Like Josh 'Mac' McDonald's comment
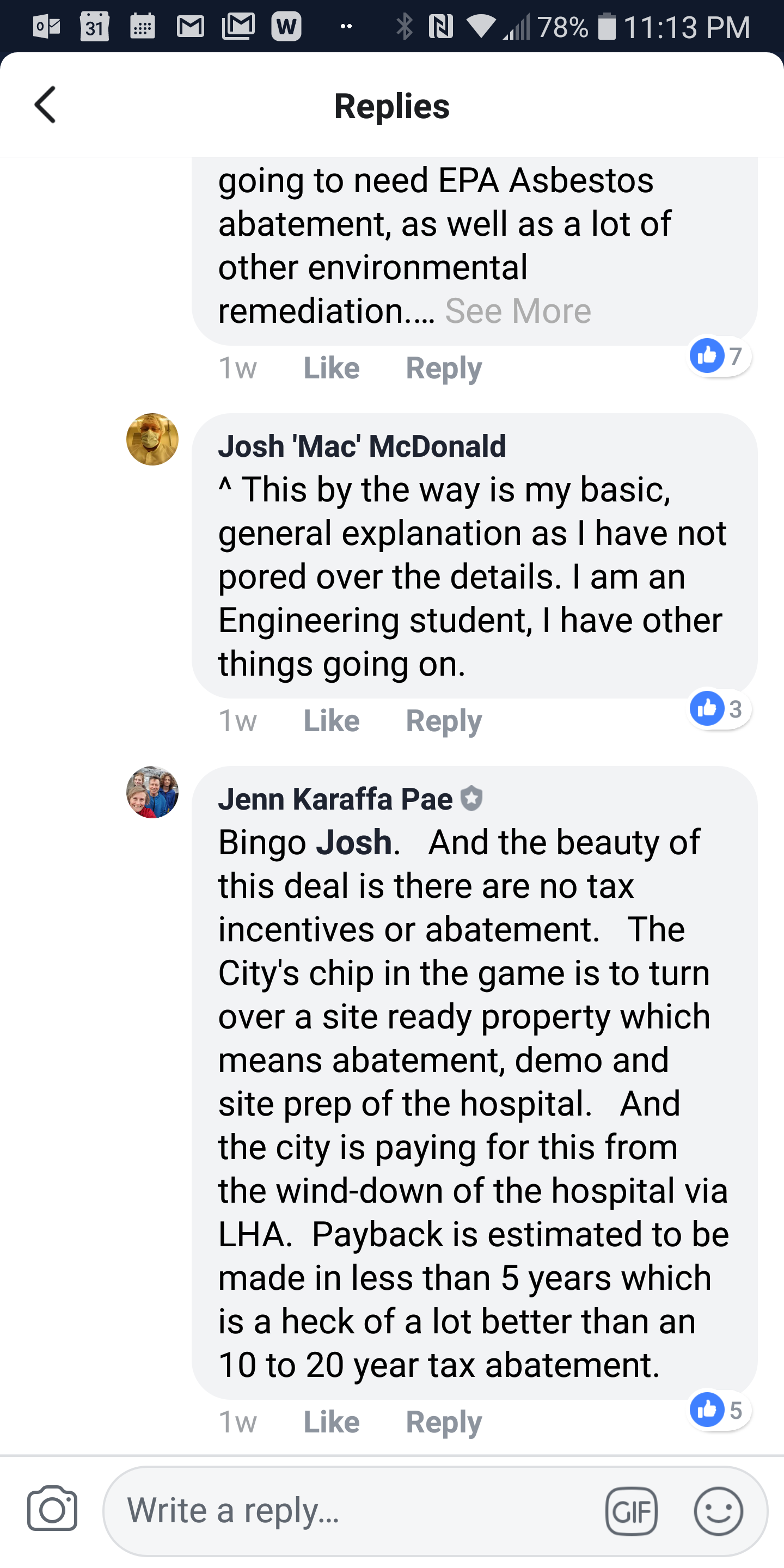 click(x=331, y=721)
